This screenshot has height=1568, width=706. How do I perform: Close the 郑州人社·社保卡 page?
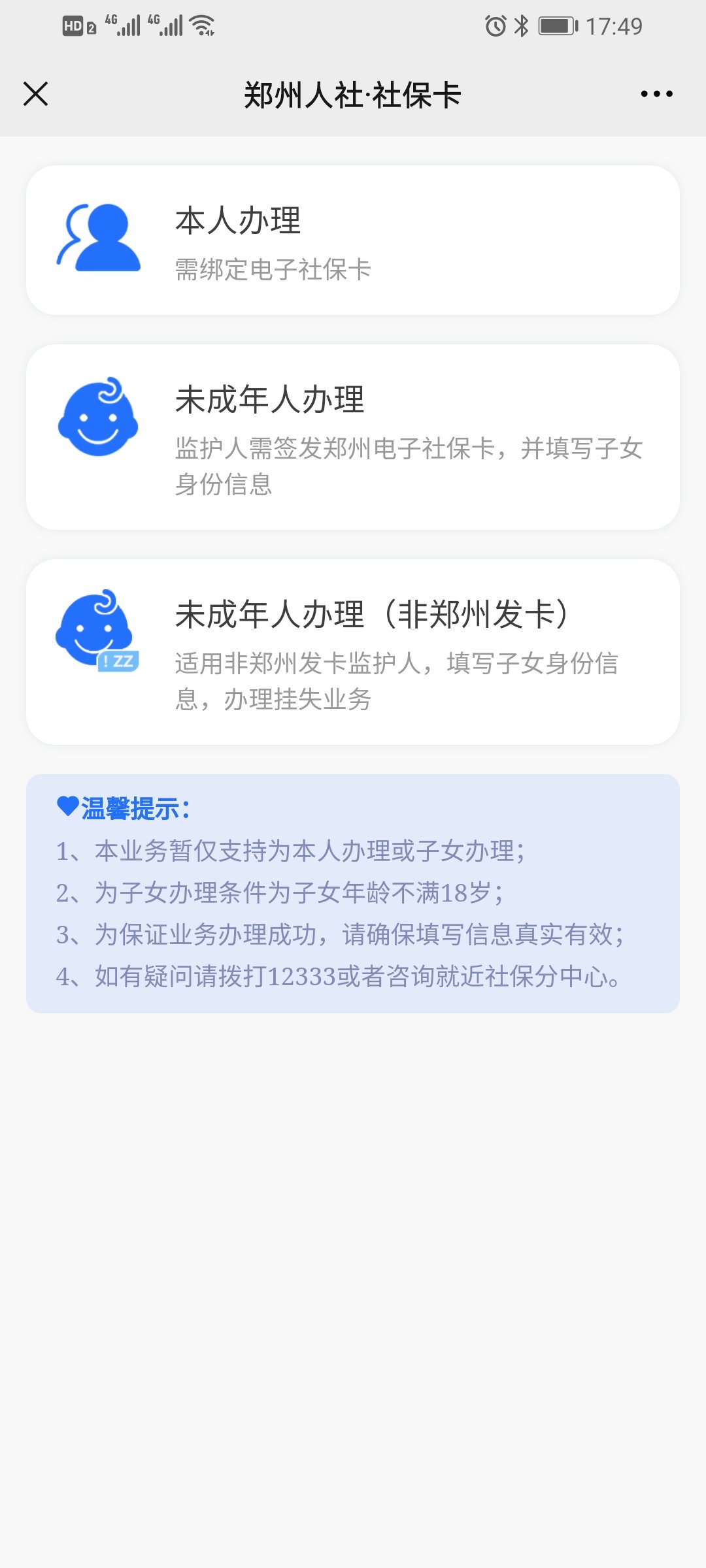click(36, 94)
